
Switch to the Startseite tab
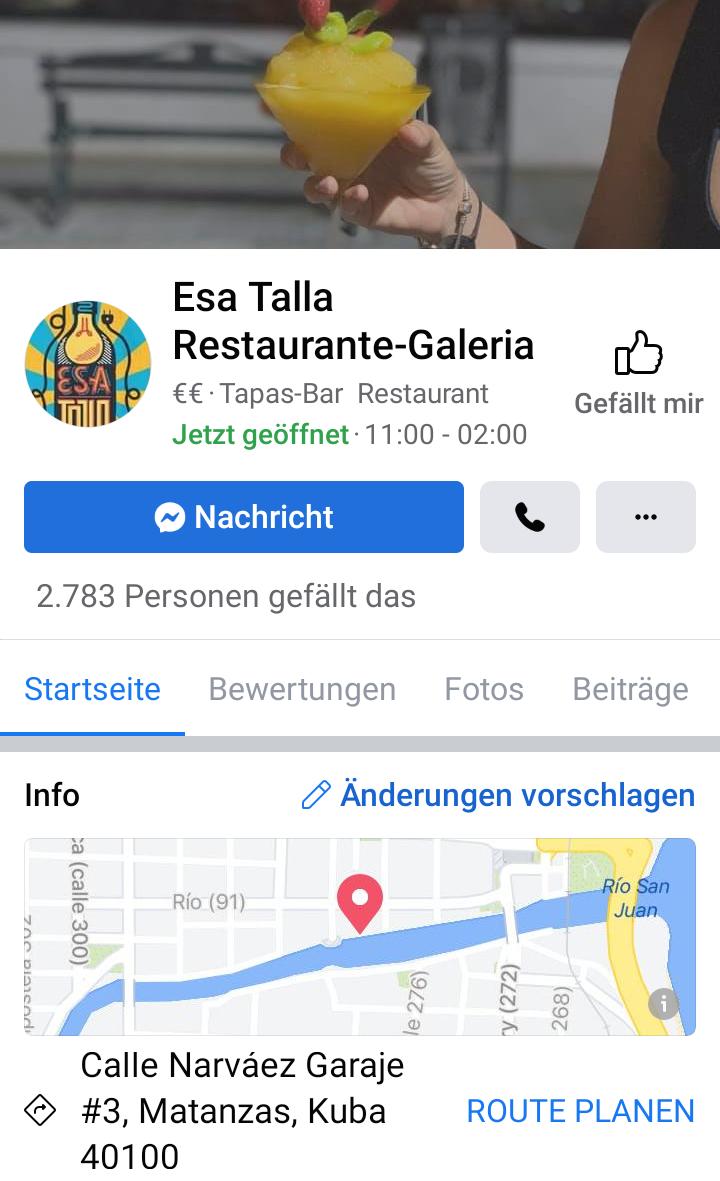tap(92, 689)
